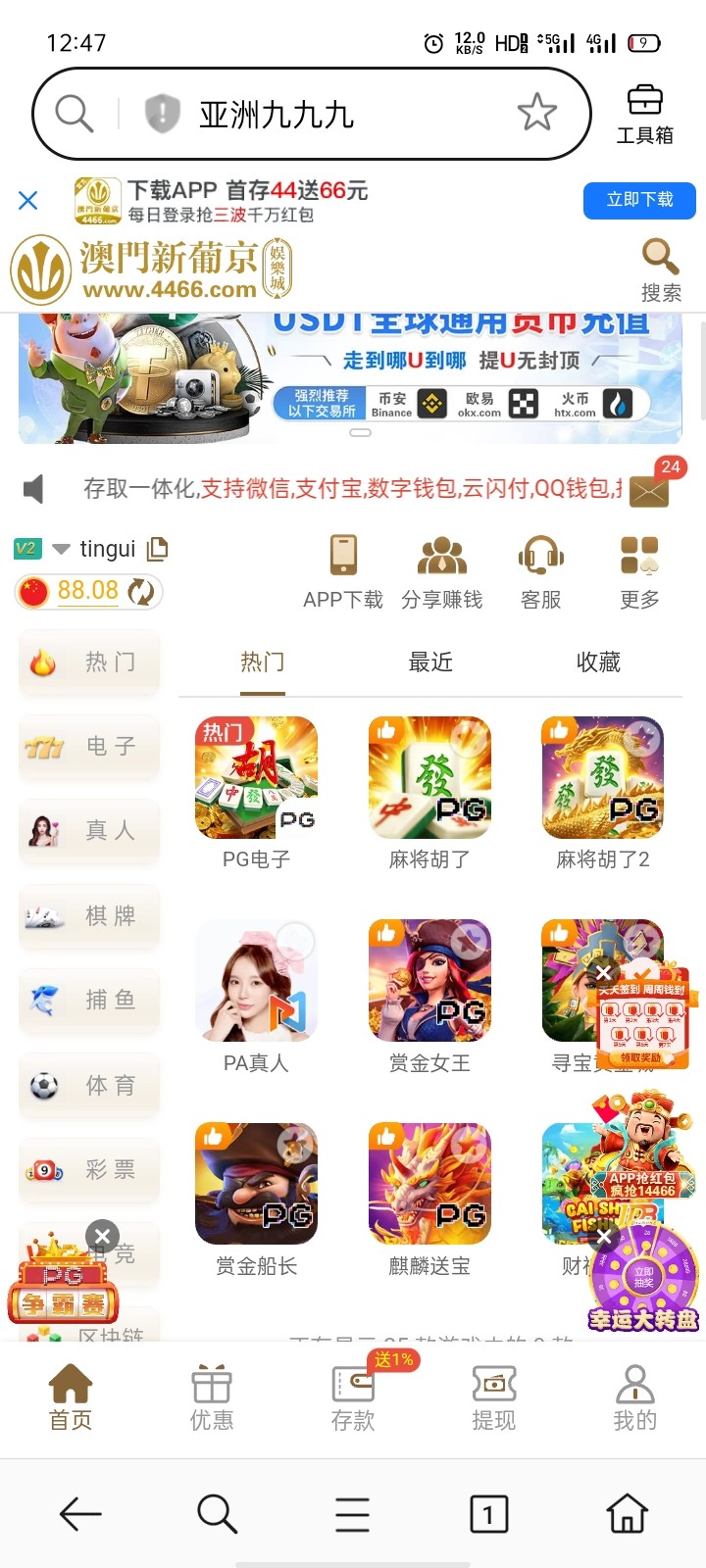Screen dimensions: 706x1568
Task: Switch to the 收藏 tab
Action: coord(599,662)
